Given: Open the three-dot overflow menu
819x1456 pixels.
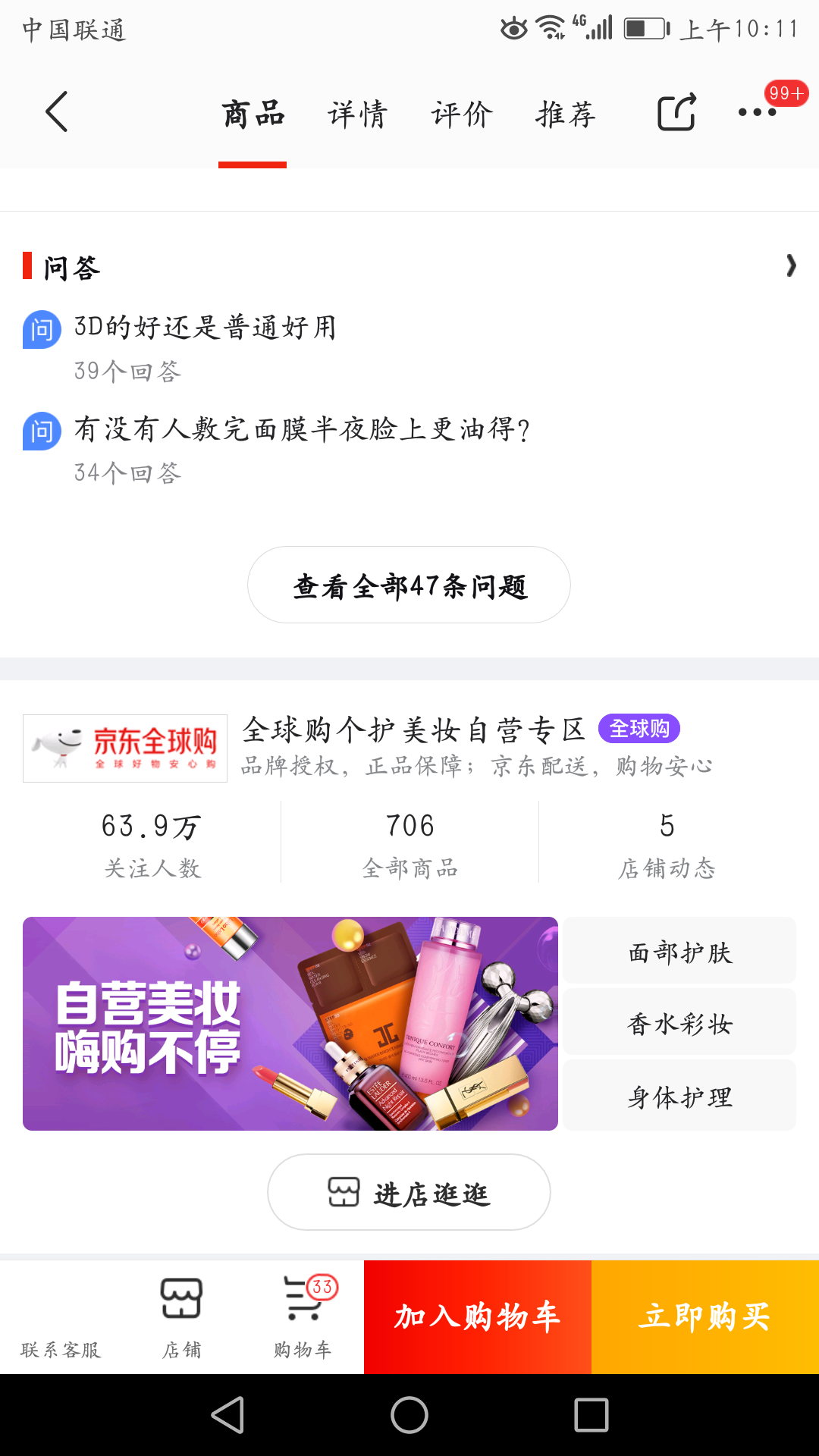Looking at the screenshot, I should coord(757,112).
